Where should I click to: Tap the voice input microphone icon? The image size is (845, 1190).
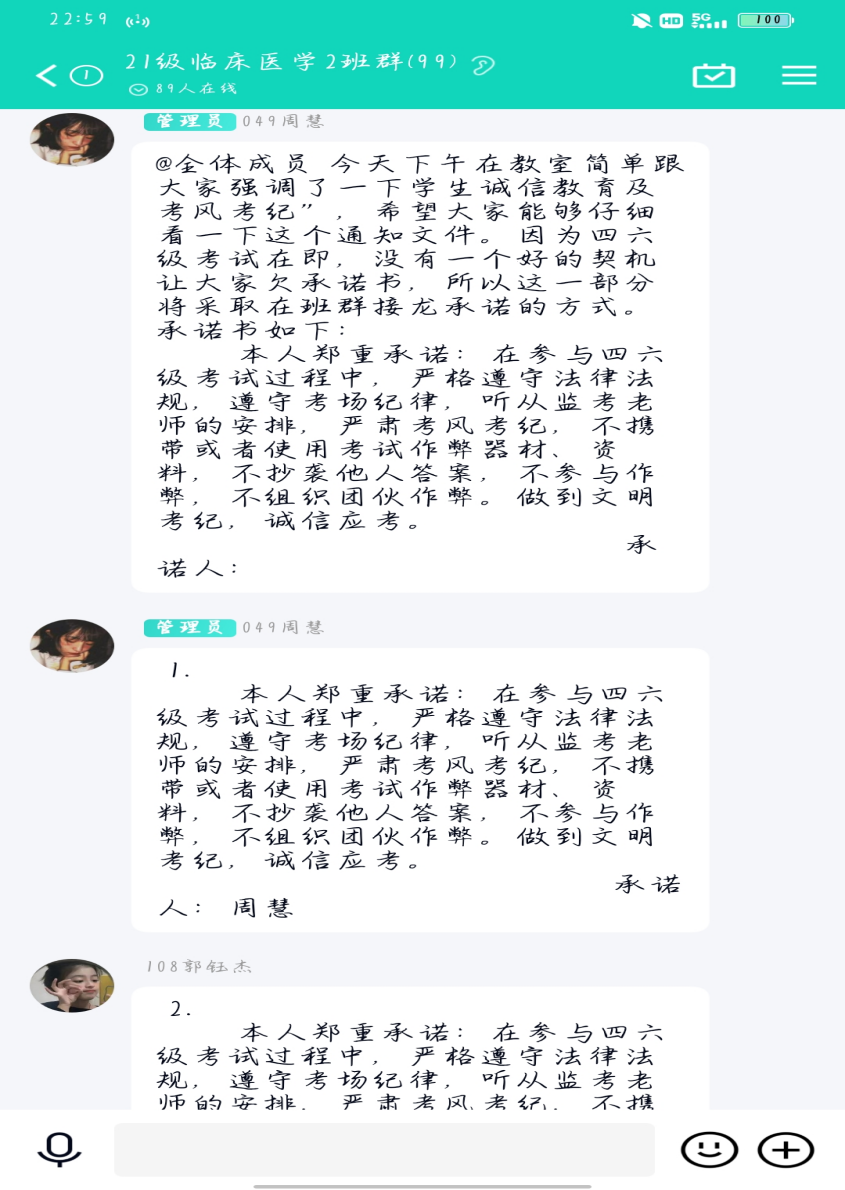[x=59, y=1149]
